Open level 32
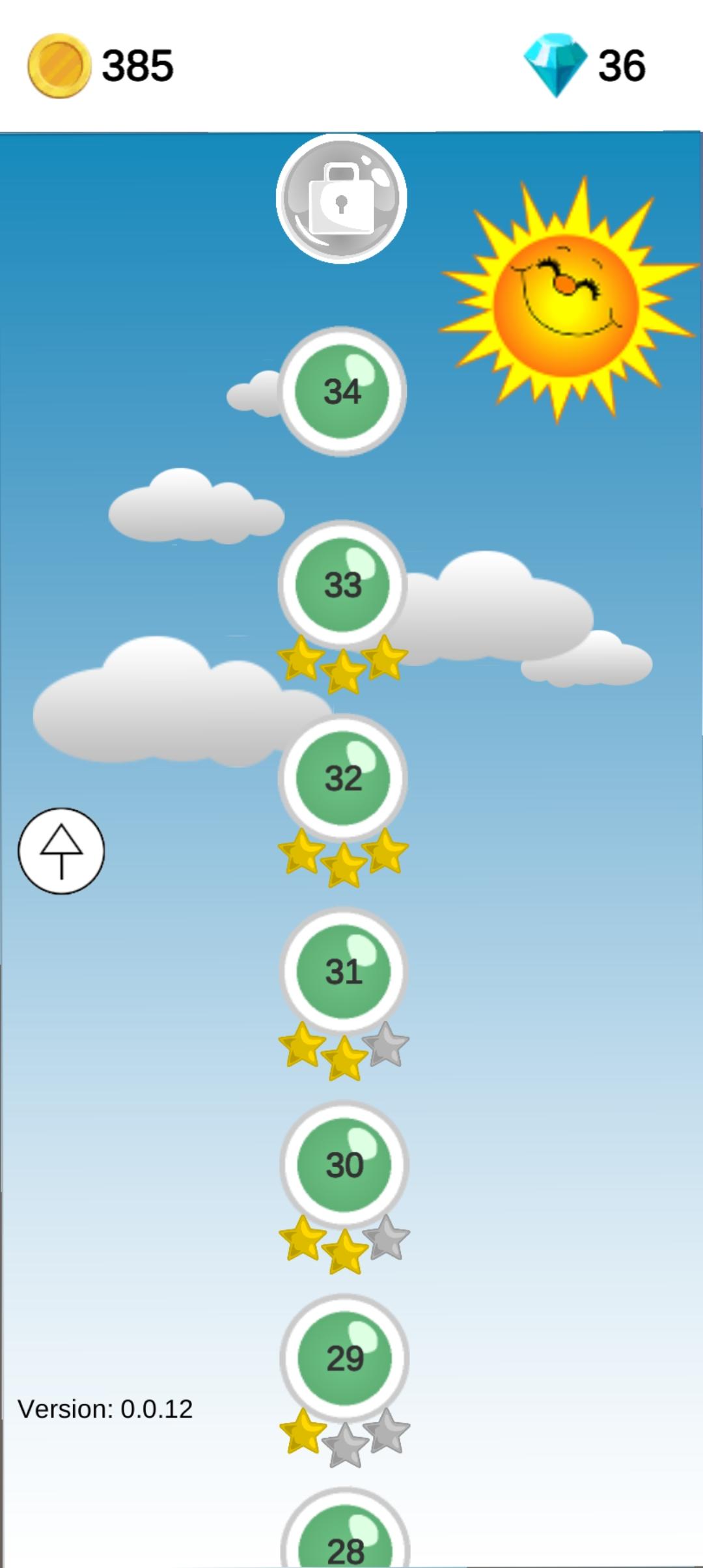 343,777
